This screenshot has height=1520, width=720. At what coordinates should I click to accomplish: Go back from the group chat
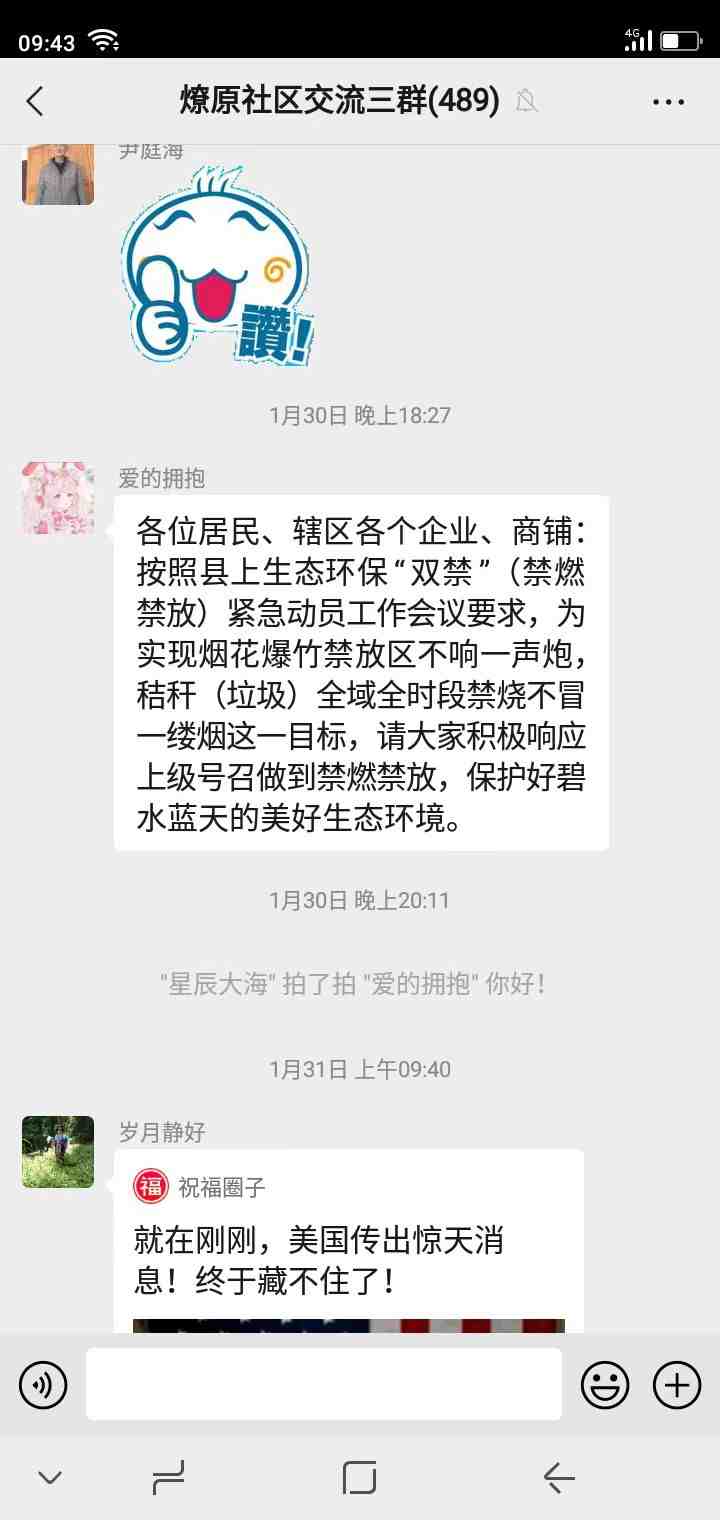pos(36,101)
